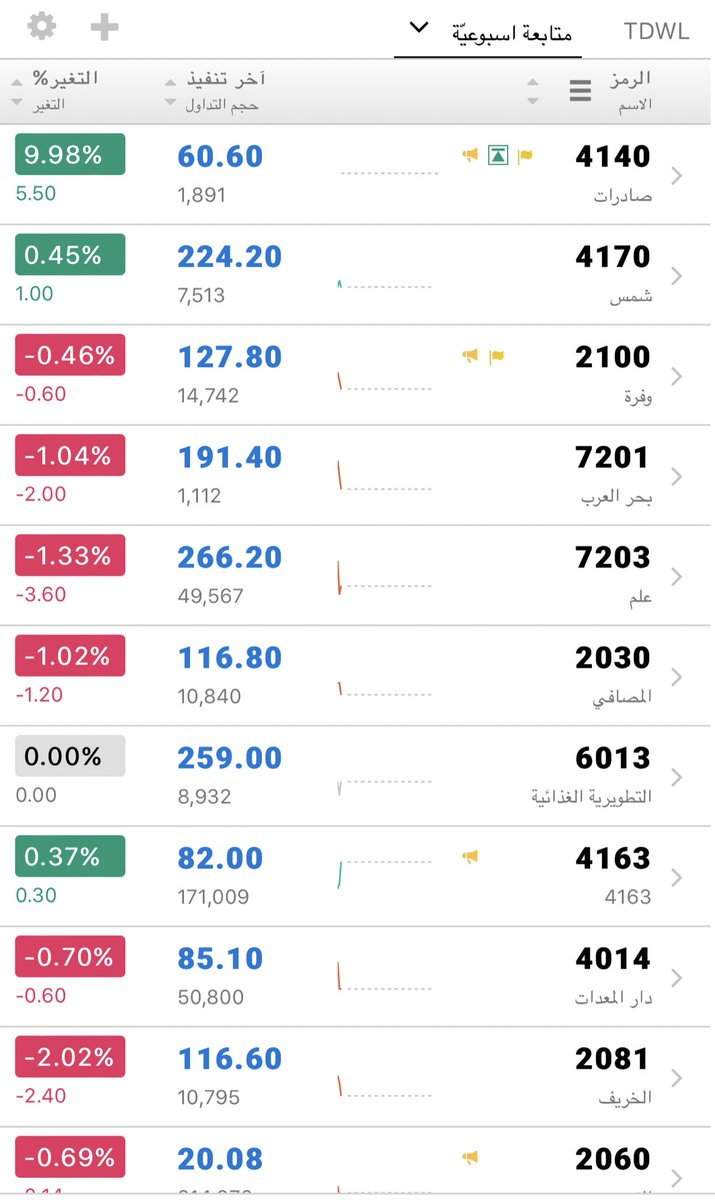Screen dimensions: 715x1200
Task: Open the list view menu icon
Action: [580, 91]
